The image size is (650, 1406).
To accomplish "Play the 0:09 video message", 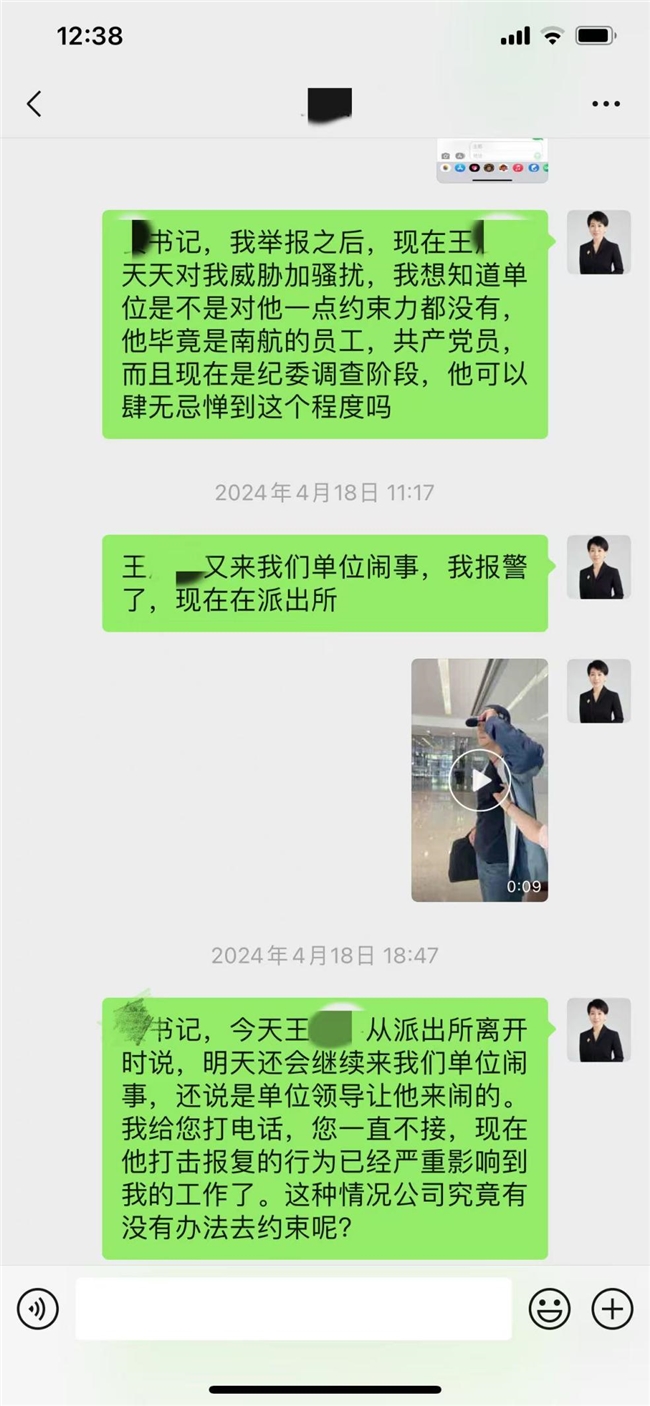I will point(479,780).
